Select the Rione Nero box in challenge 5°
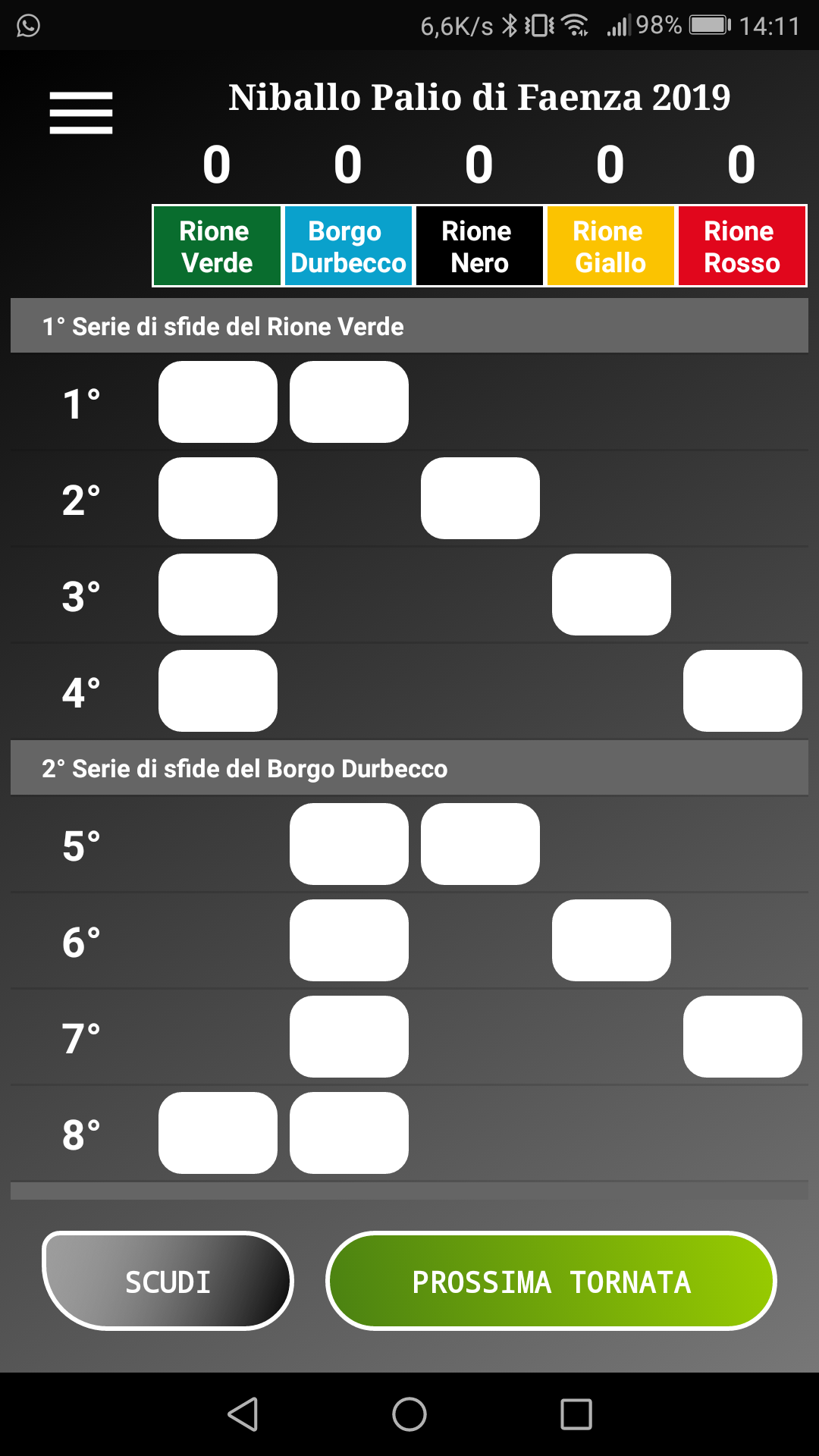This screenshot has width=819, height=1456. point(480,844)
